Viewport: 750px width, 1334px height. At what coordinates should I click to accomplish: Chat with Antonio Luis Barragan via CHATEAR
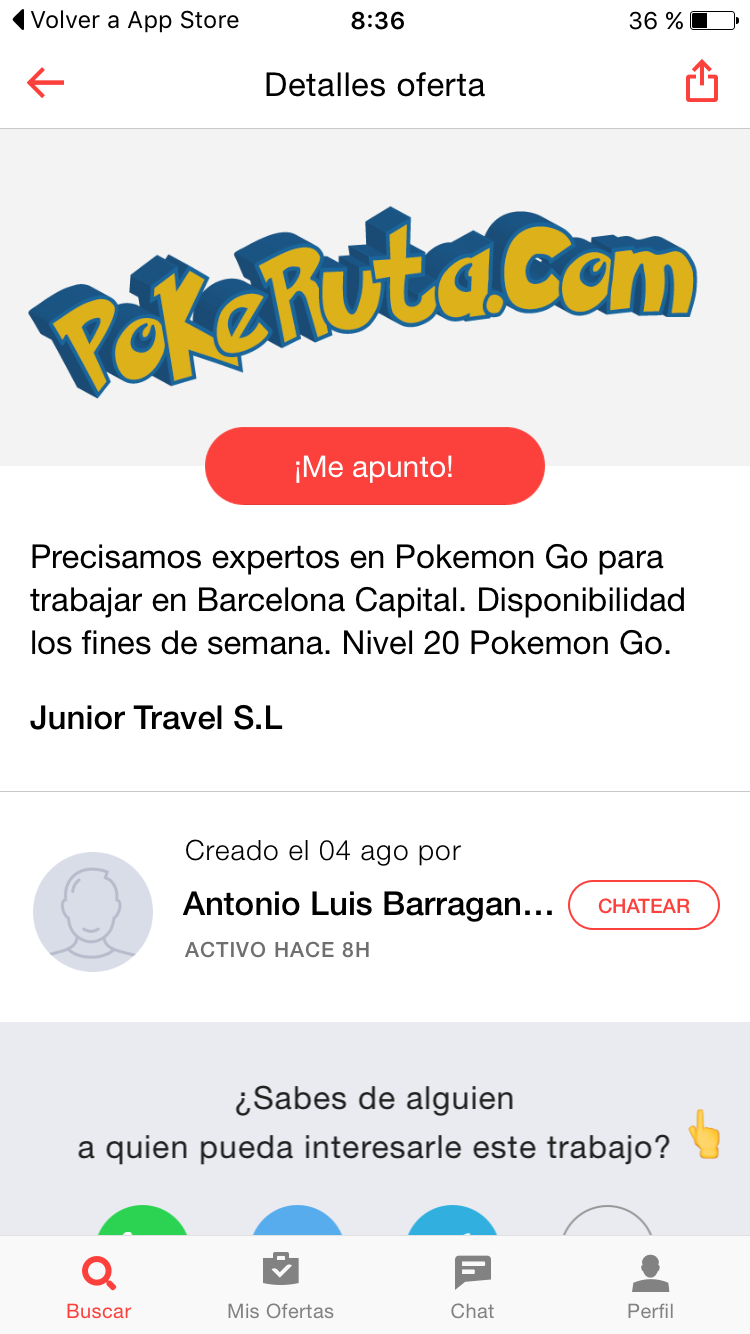[x=643, y=906]
